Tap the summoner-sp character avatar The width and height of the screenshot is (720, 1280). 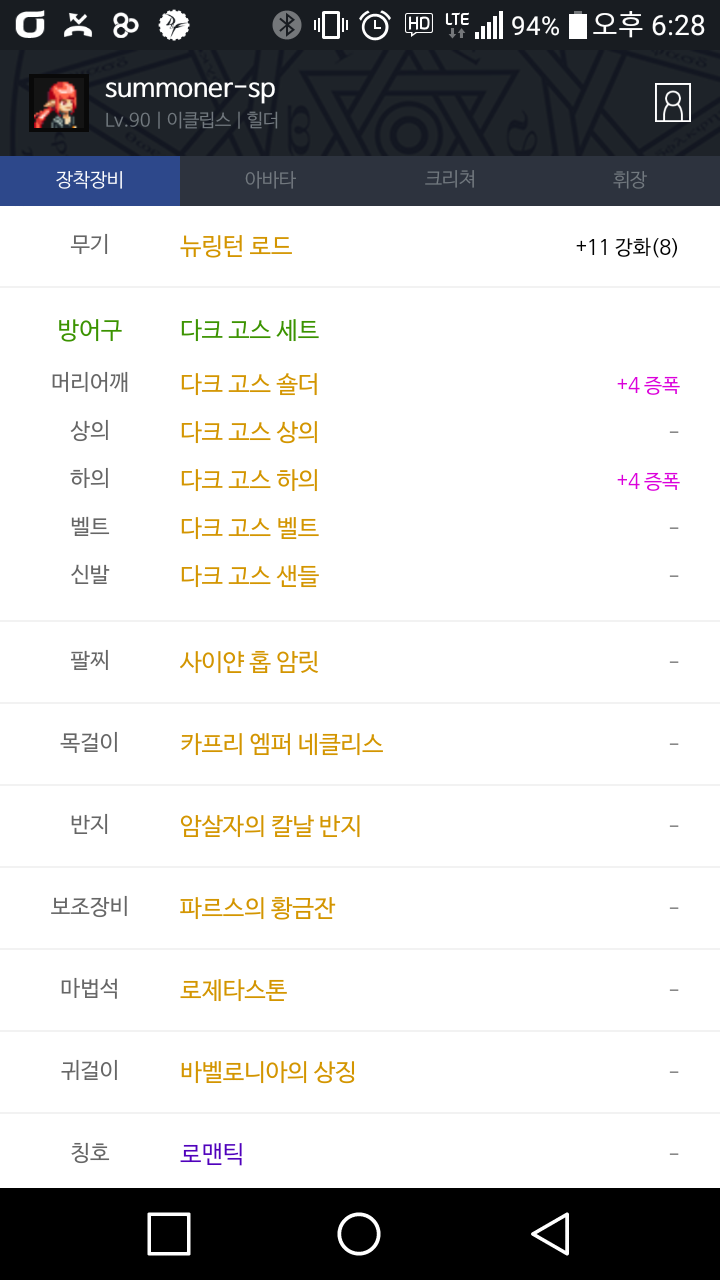(x=59, y=103)
